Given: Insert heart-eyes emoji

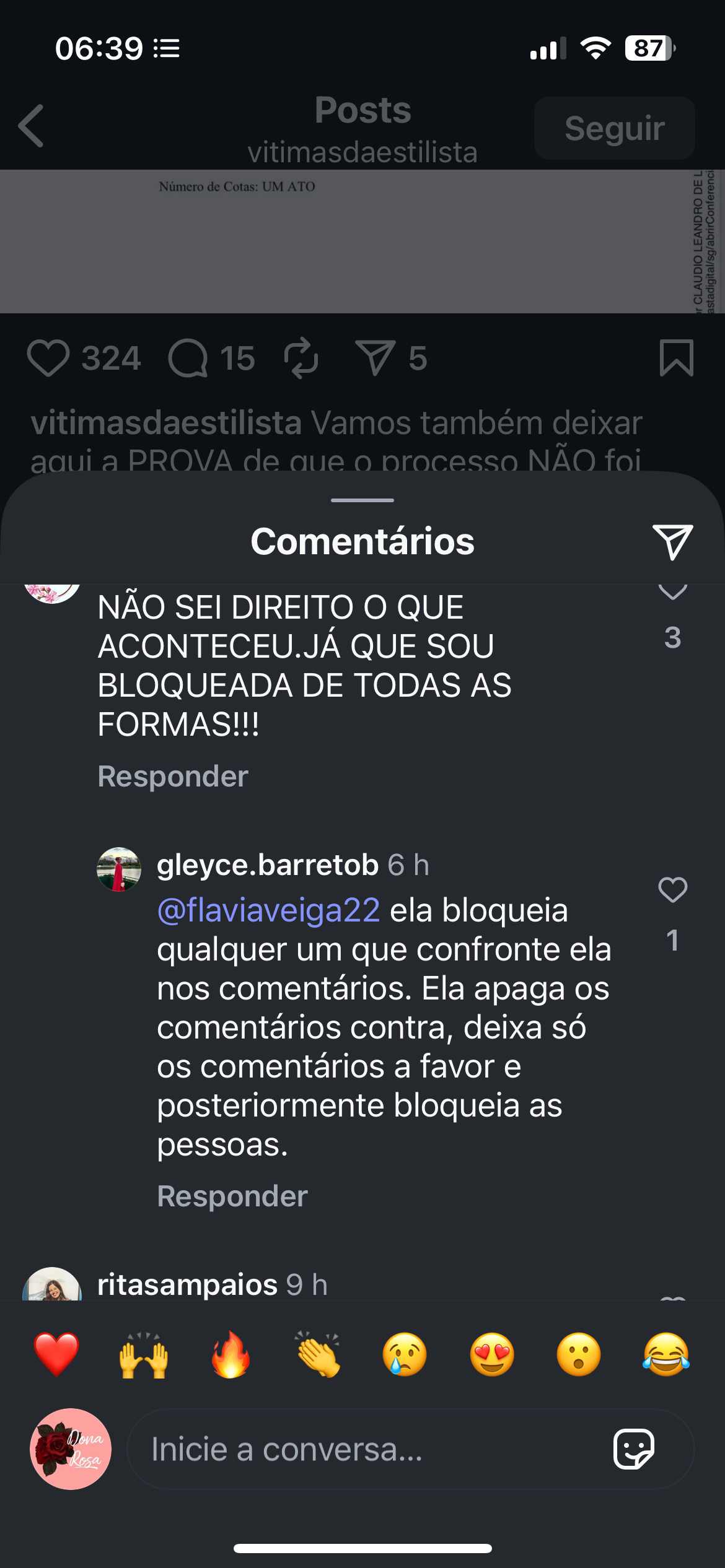Looking at the screenshot, I should click(492, 1354).
